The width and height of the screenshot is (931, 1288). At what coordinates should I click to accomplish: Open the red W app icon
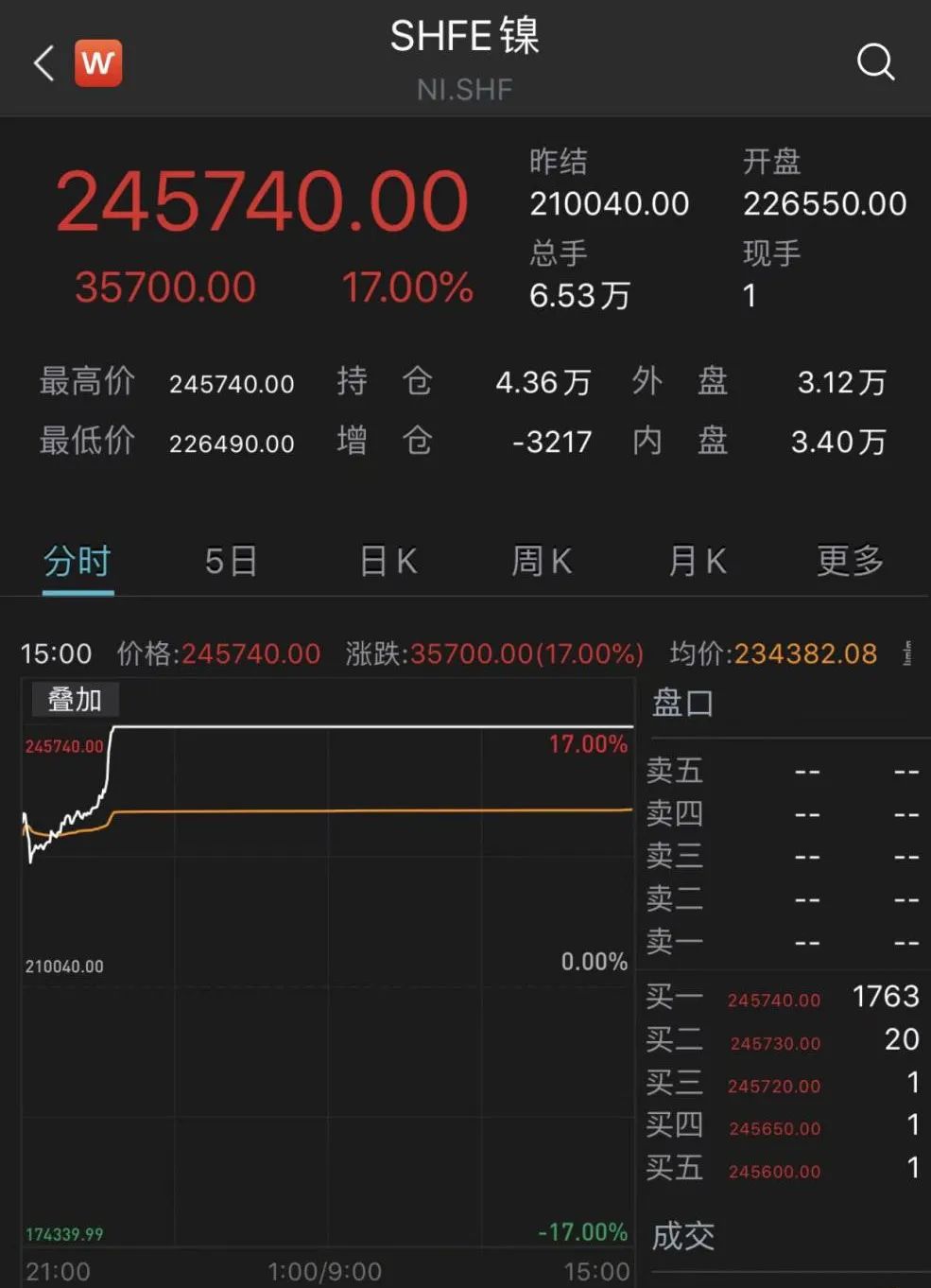click(98, 63)
